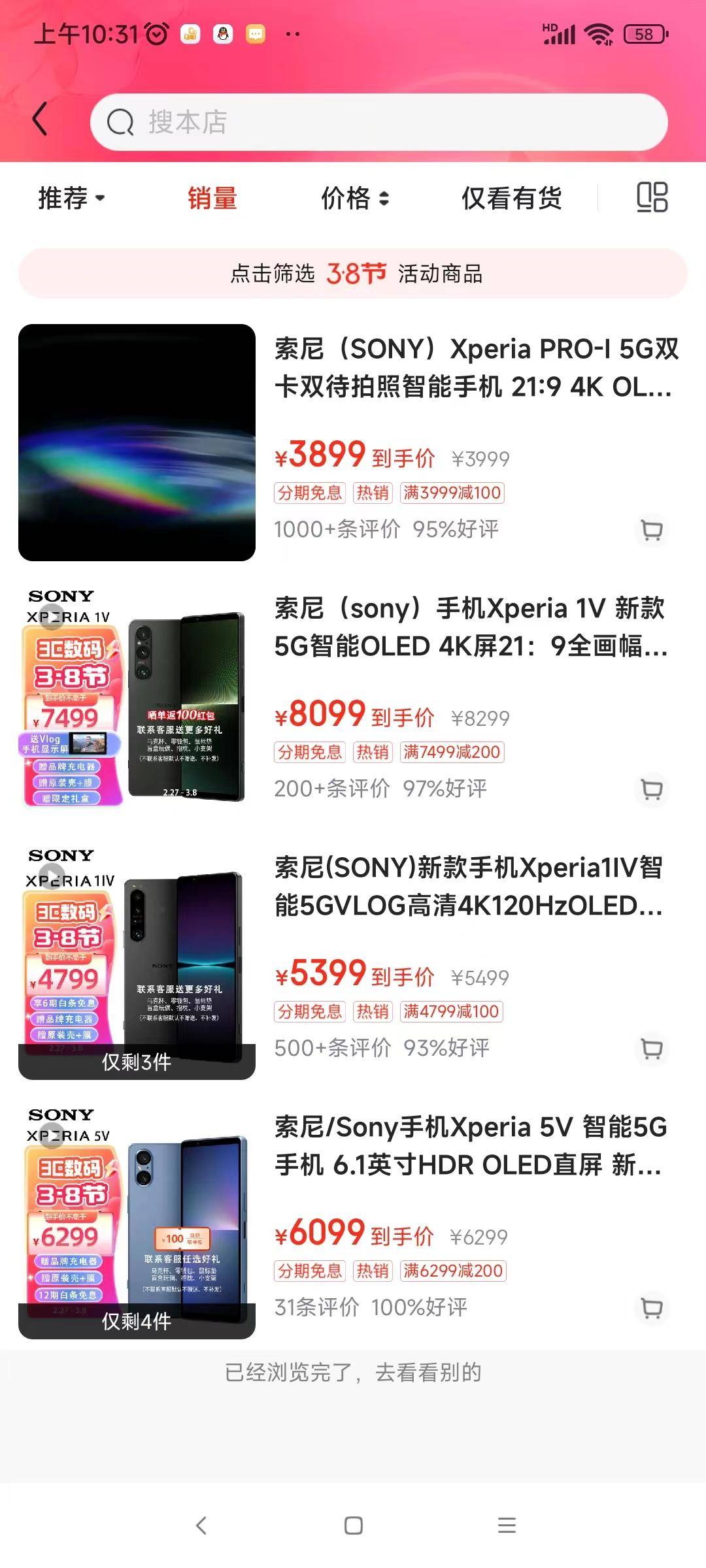This screenshot has width=706, height=1568.
Task: Toggle the 仅看有货 in-stock filter
Action: 512,198
